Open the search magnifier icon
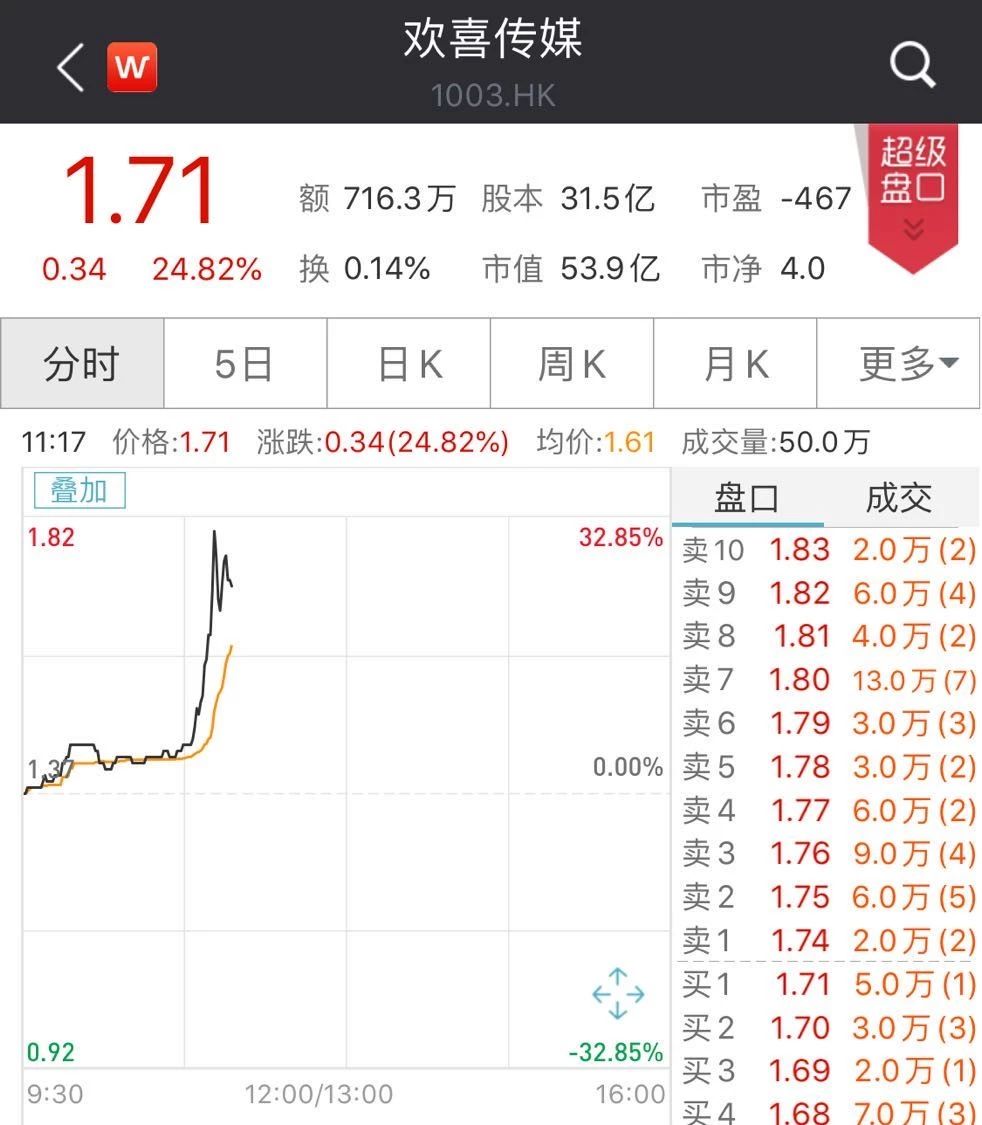 click(912, 66)
